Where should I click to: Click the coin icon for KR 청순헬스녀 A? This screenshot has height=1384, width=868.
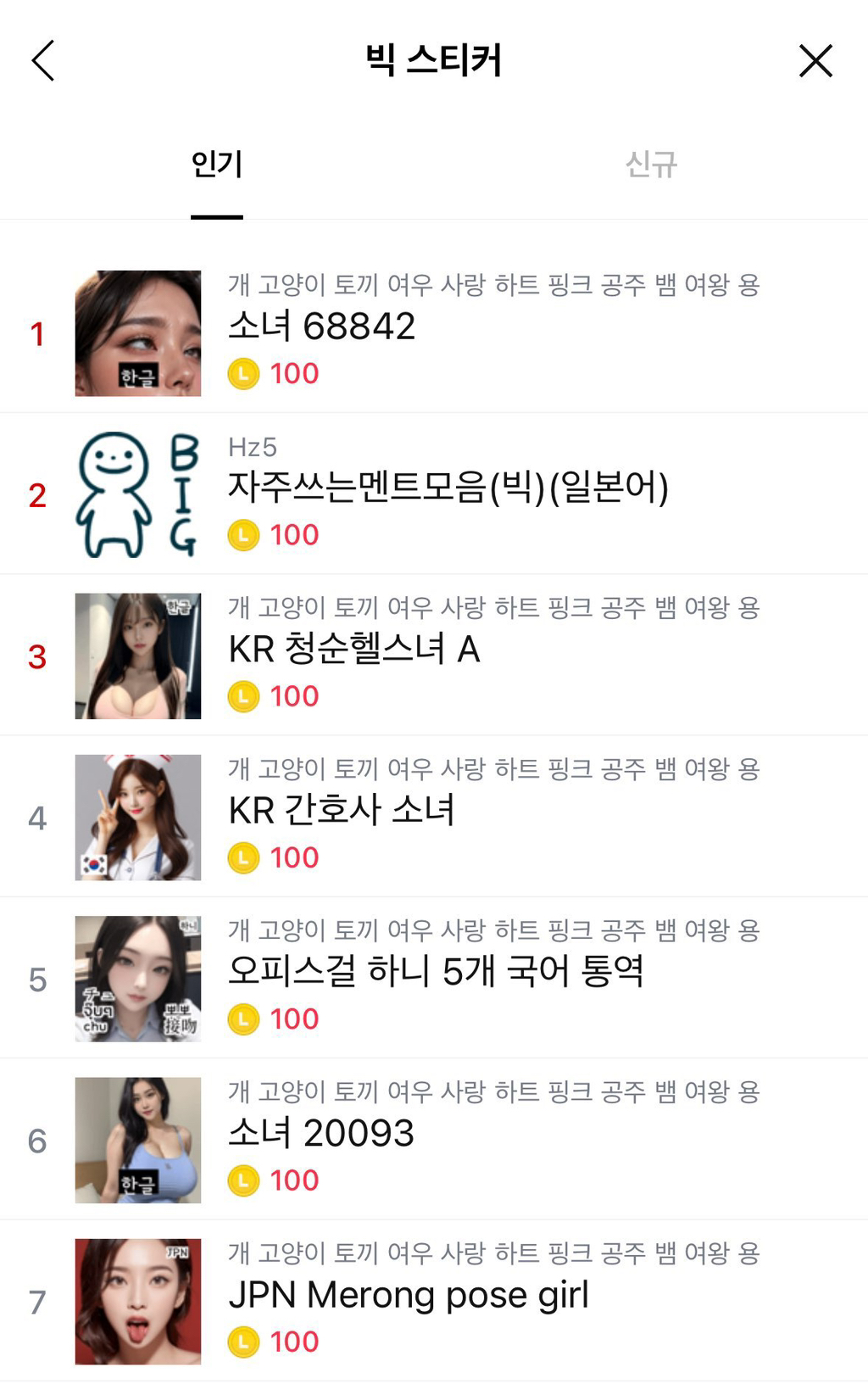point(243,695)
